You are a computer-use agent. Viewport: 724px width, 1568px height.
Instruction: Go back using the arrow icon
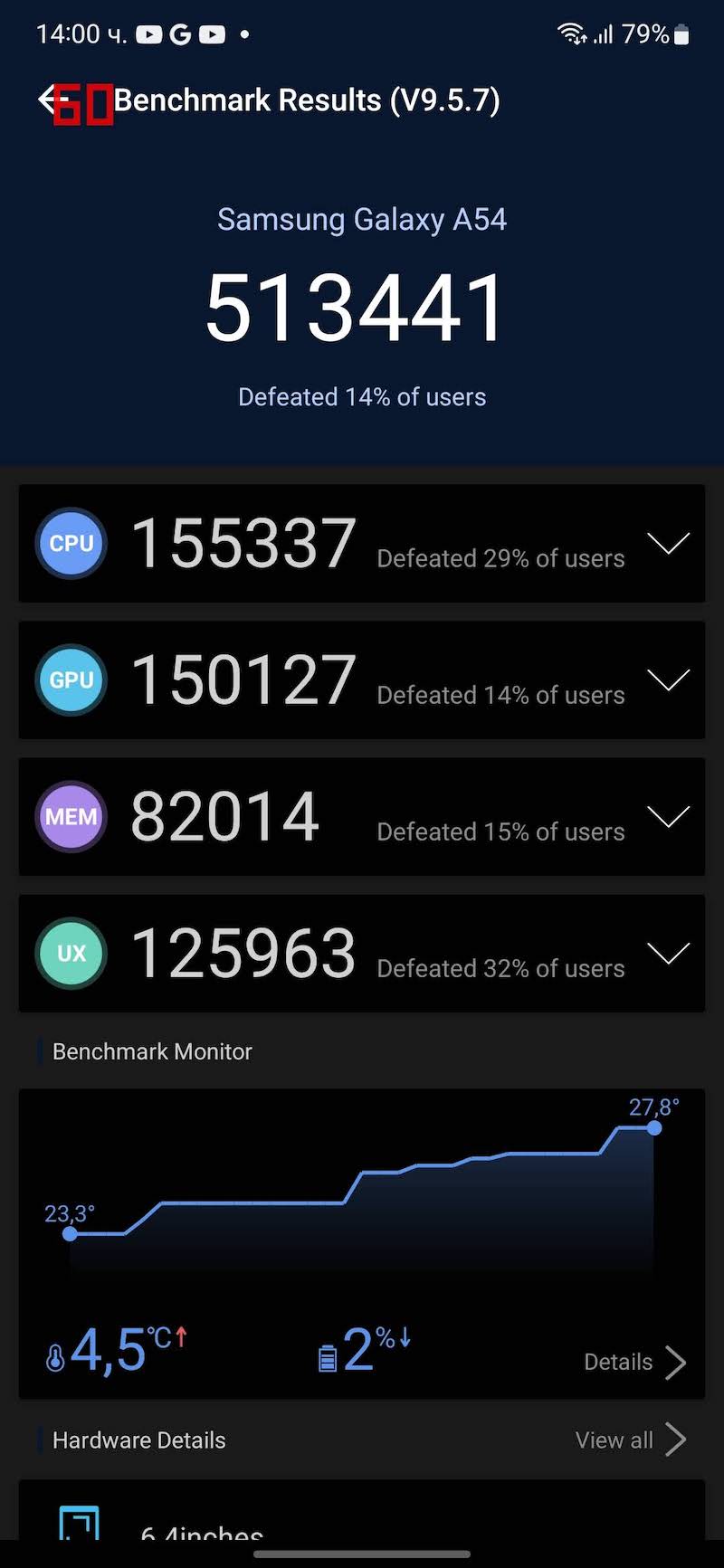click(48, 100)
